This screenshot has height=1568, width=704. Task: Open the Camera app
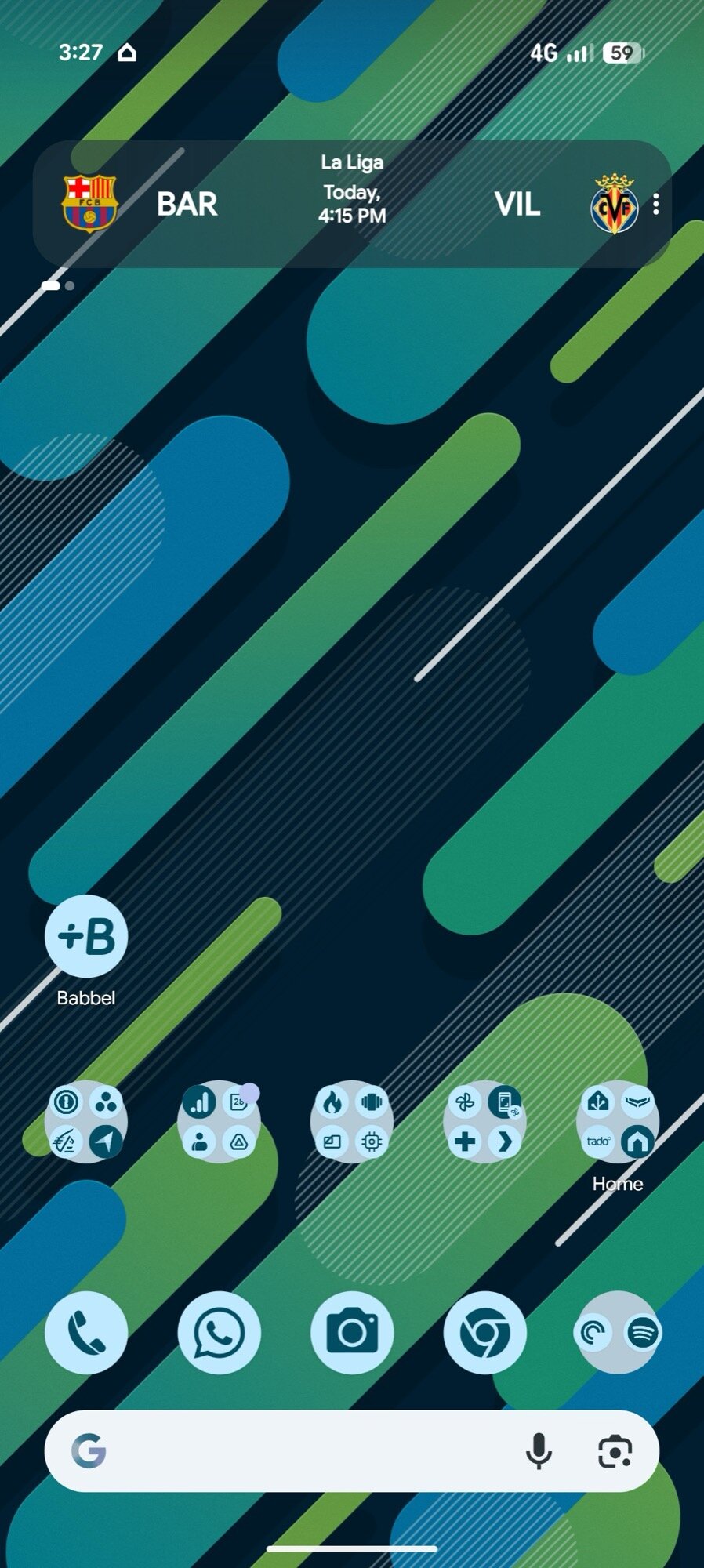click(x=352, y=1332)
